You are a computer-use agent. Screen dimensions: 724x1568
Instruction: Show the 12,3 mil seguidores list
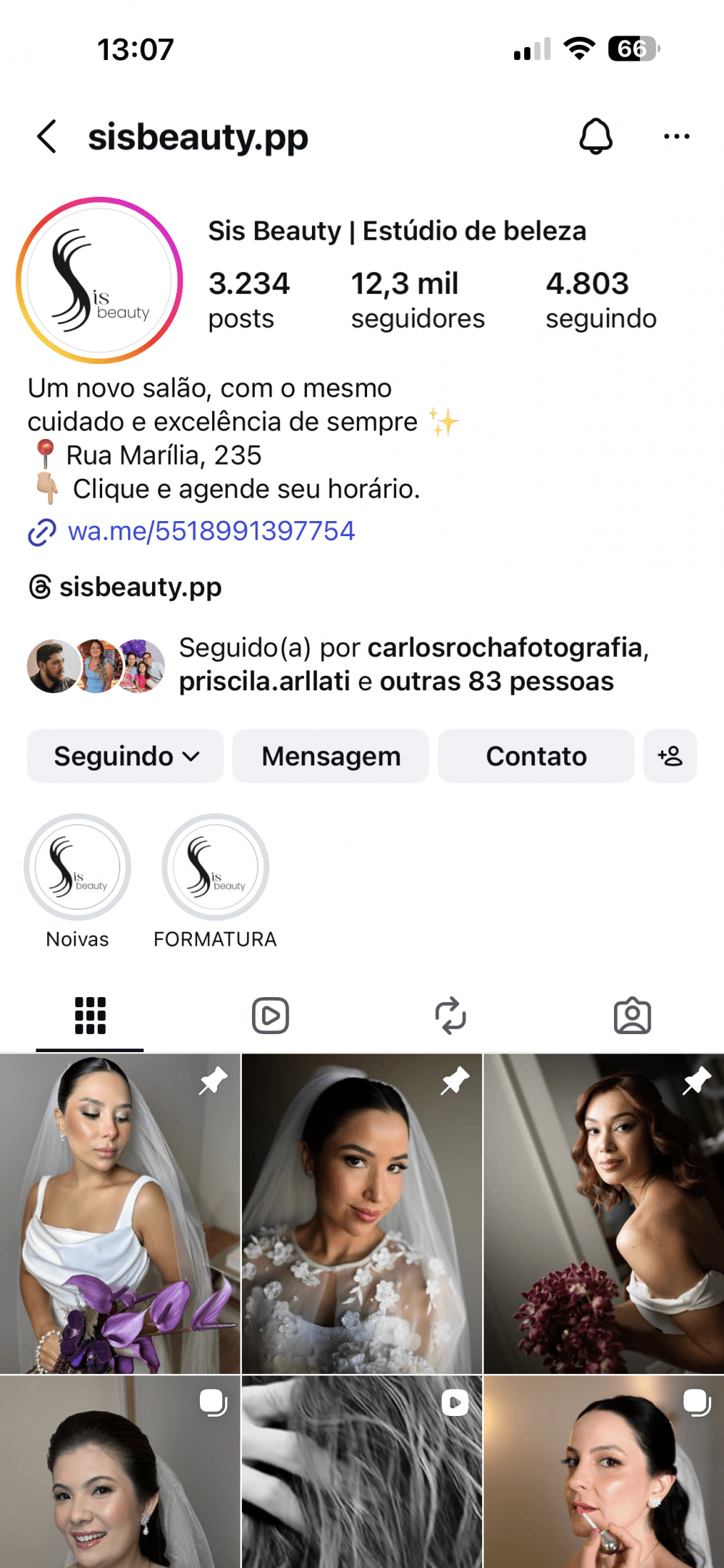pos(418,300)
